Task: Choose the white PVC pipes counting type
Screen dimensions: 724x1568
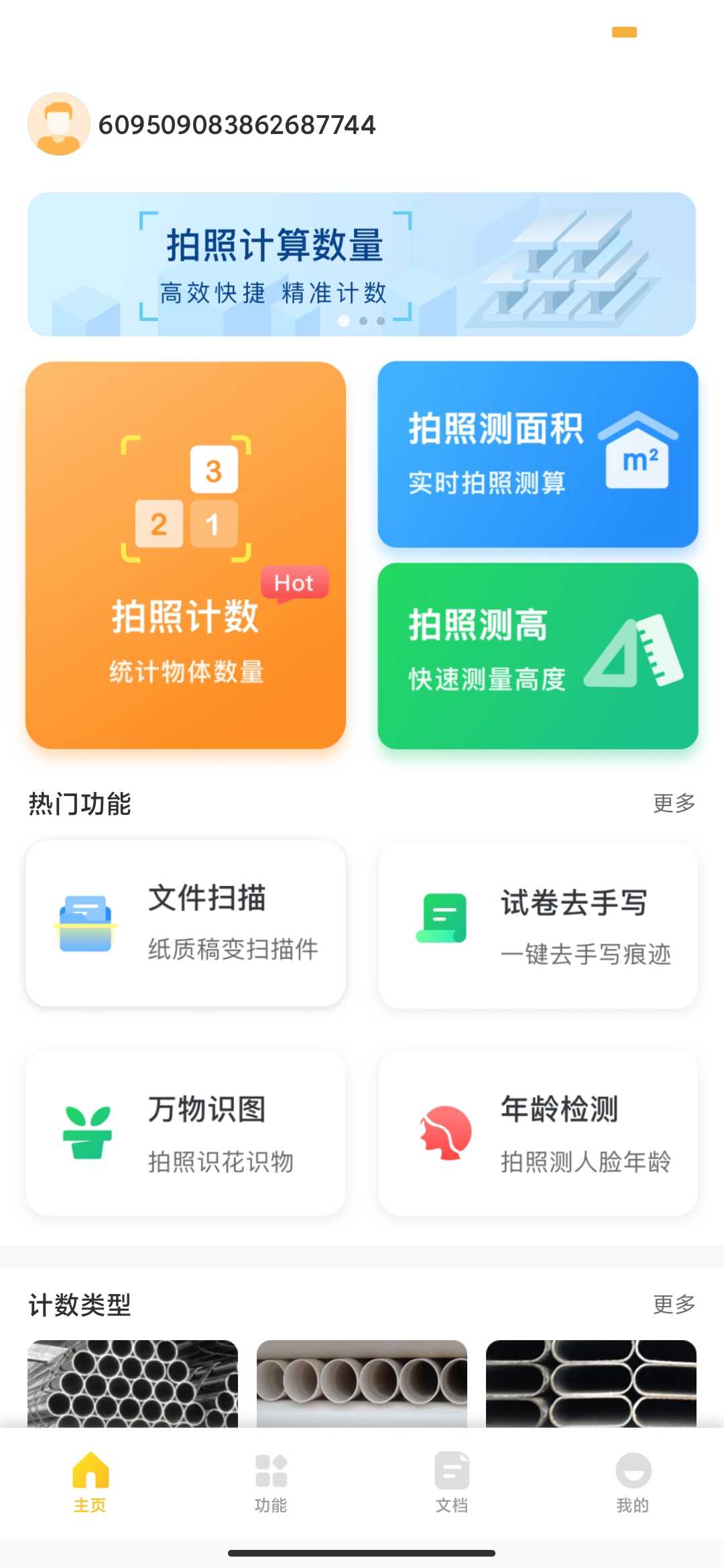Action: click(x=362, y=1383)
